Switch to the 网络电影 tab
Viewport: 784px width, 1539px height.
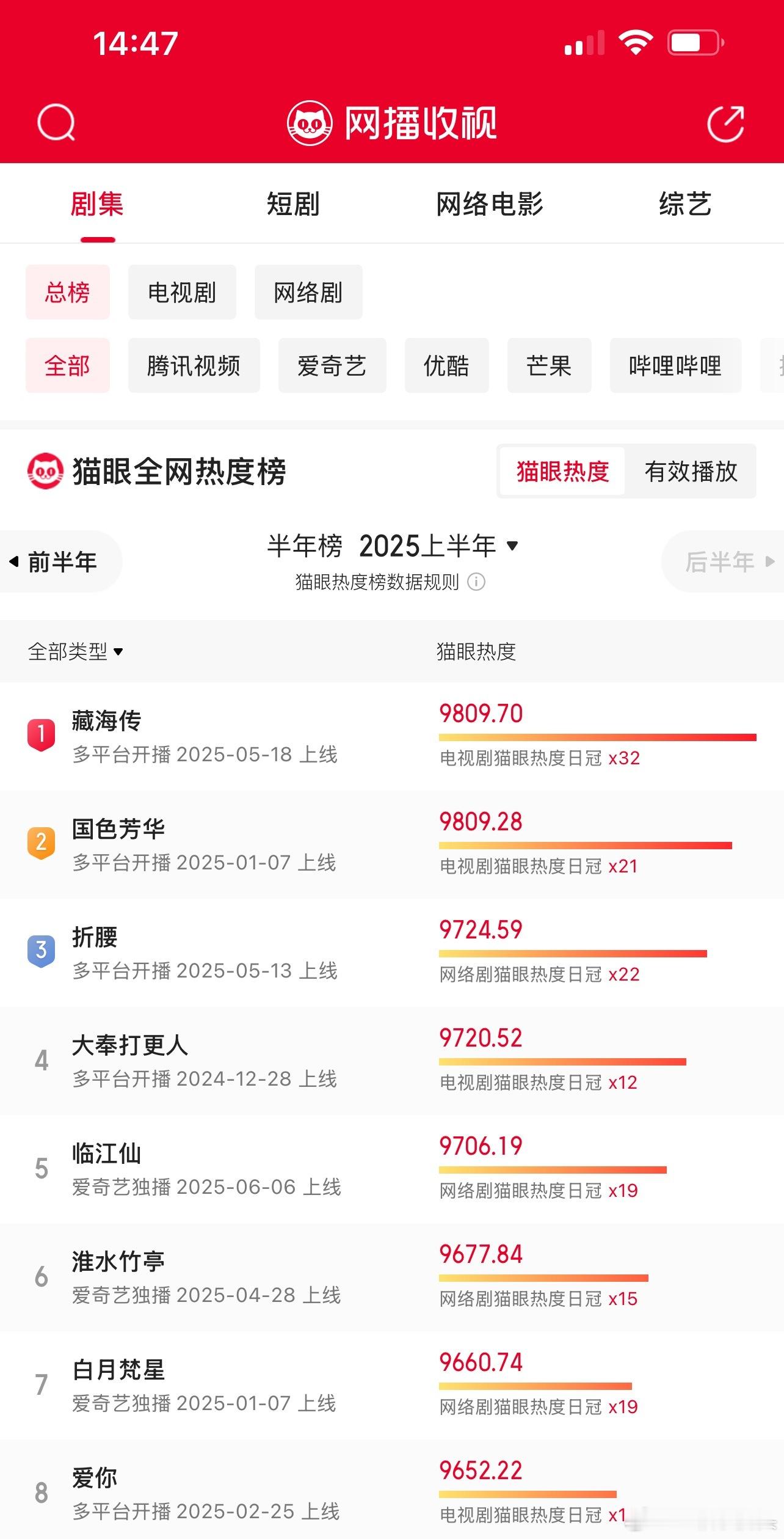(489, 204)
